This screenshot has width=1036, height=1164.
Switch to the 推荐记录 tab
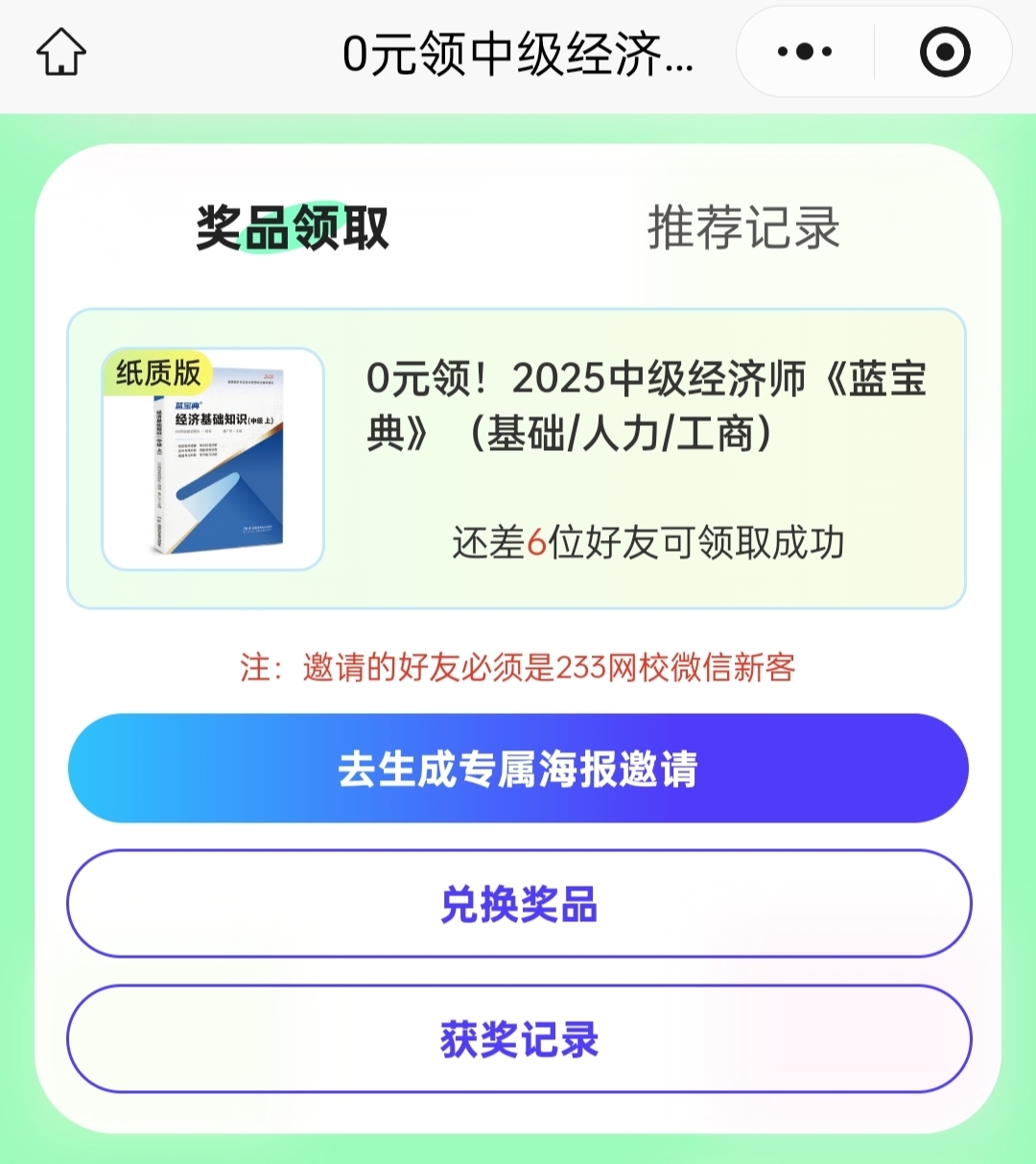(743, 228)
